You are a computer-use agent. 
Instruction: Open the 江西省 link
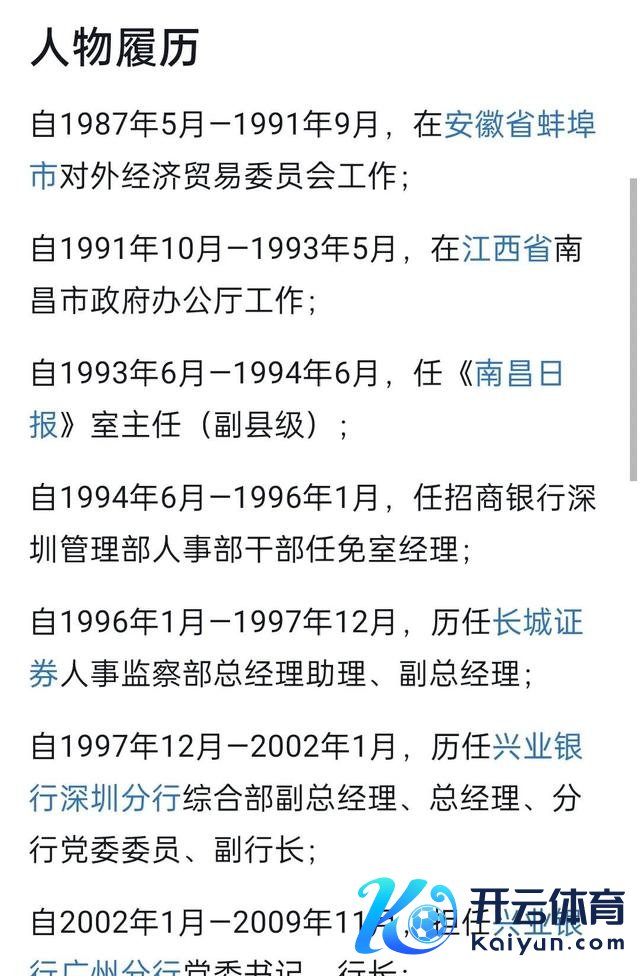pos(506,249)
